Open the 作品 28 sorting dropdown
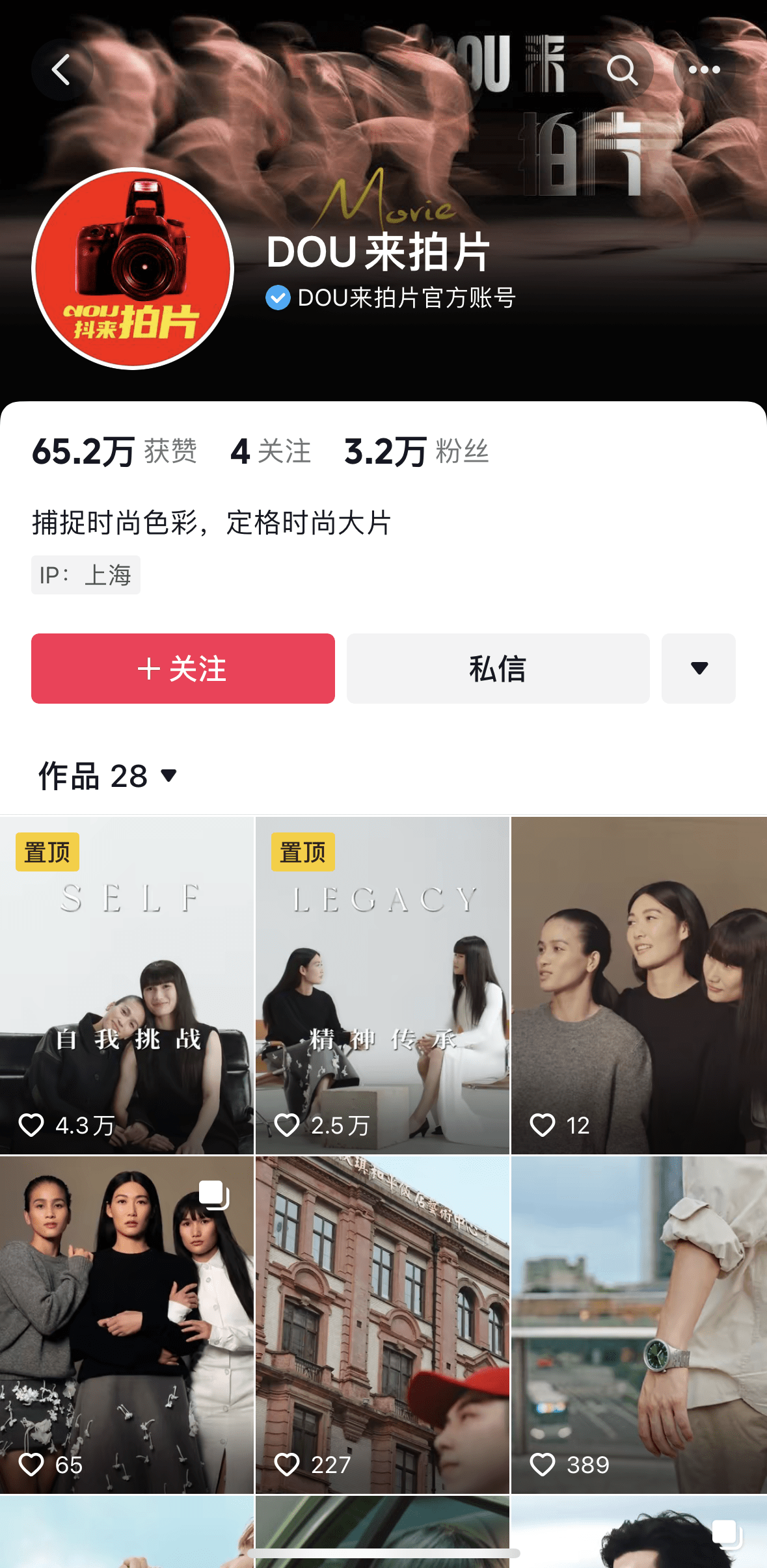The image size is (767, 1568). tap(108, 776)
